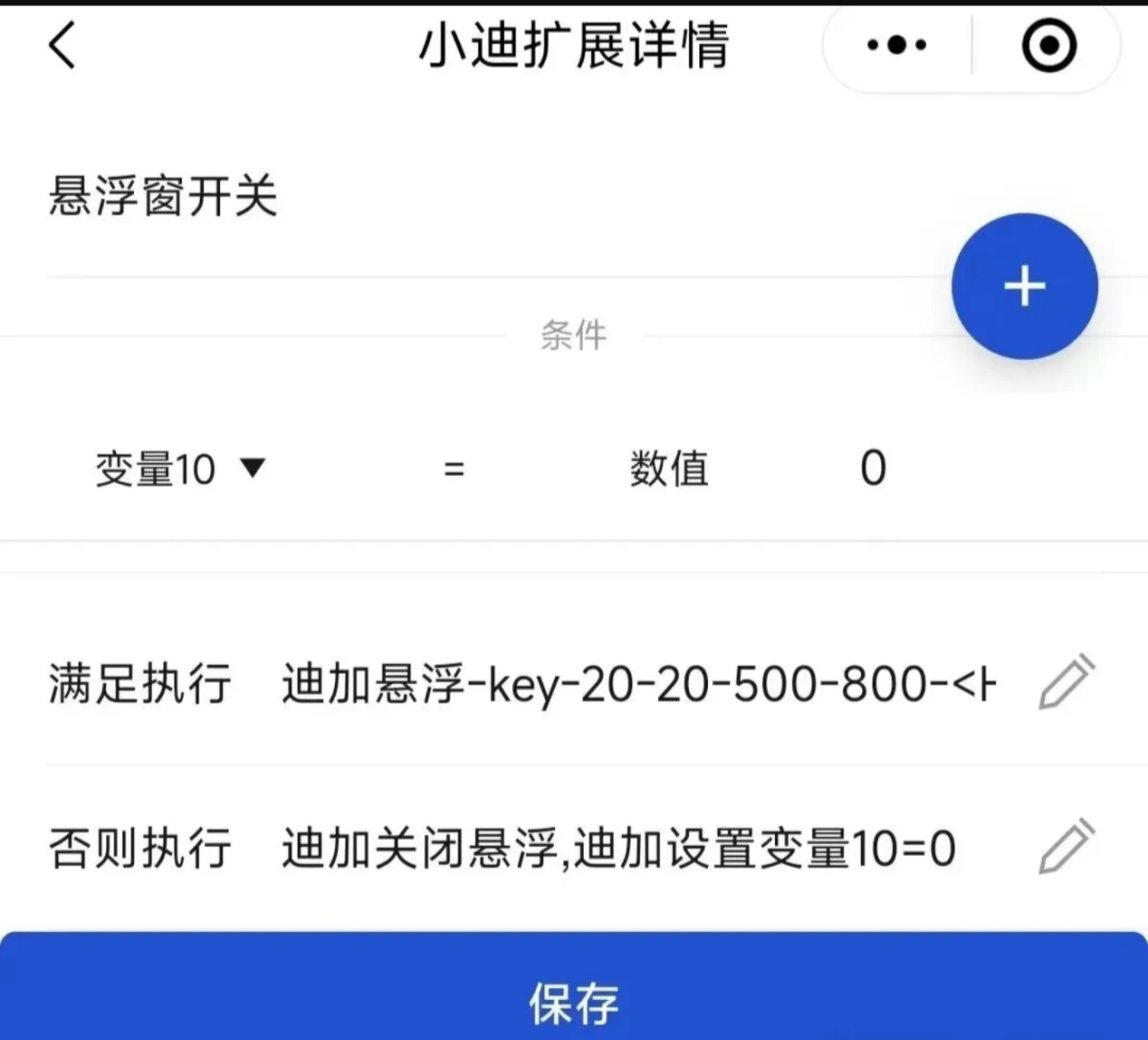Edit the condition value 0
1148x1040 pixels.
point(873,469)
